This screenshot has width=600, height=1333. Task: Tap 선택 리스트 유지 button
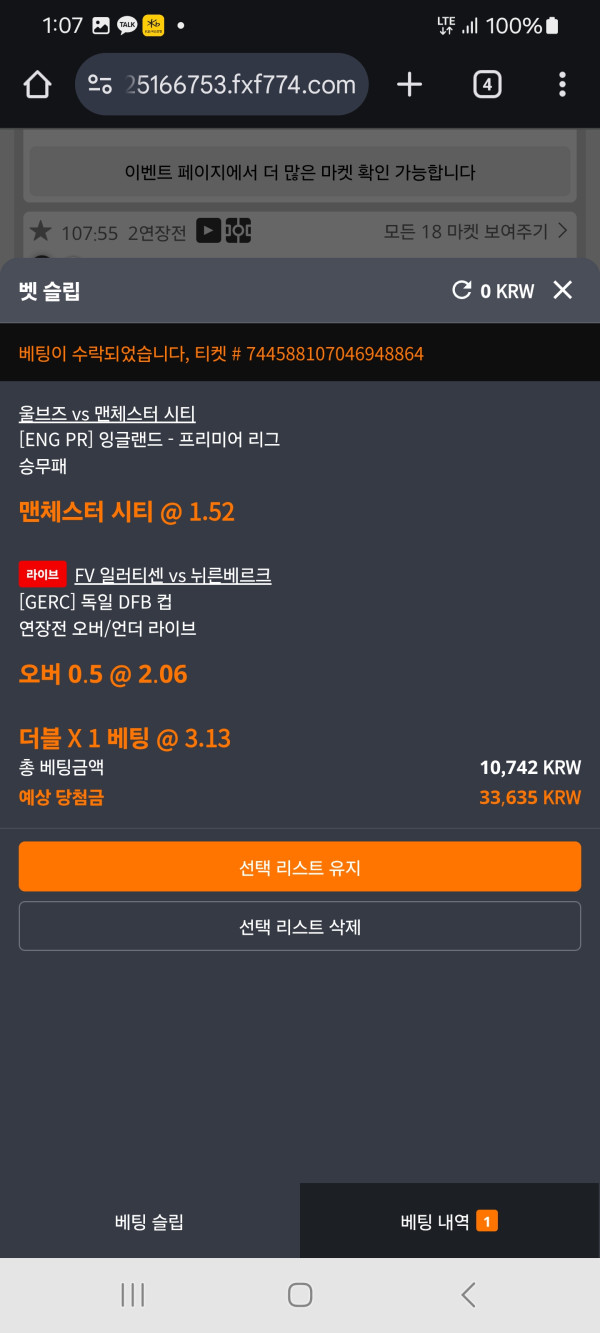pyautogui.click(x=300, y=867)
